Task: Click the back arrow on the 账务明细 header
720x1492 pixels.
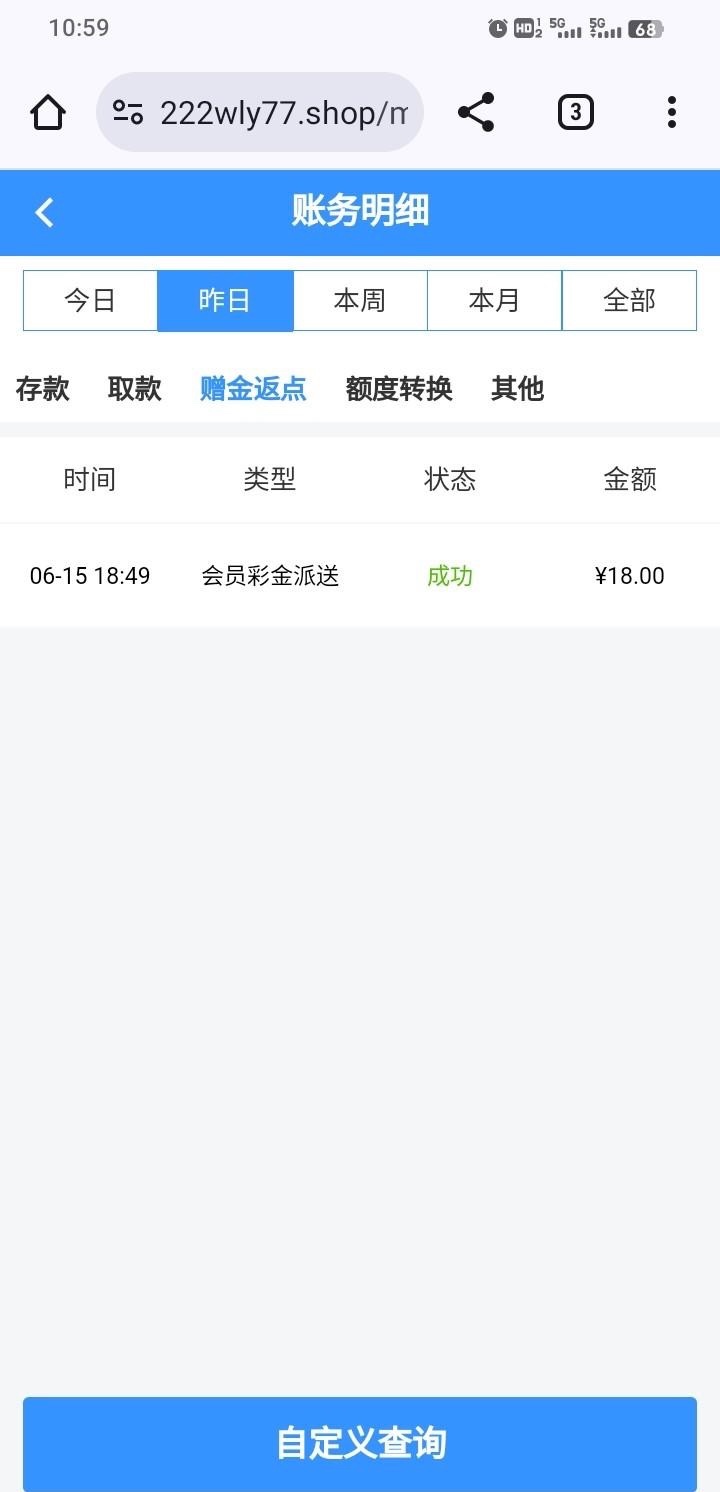Action: click(x=44, y=212)
